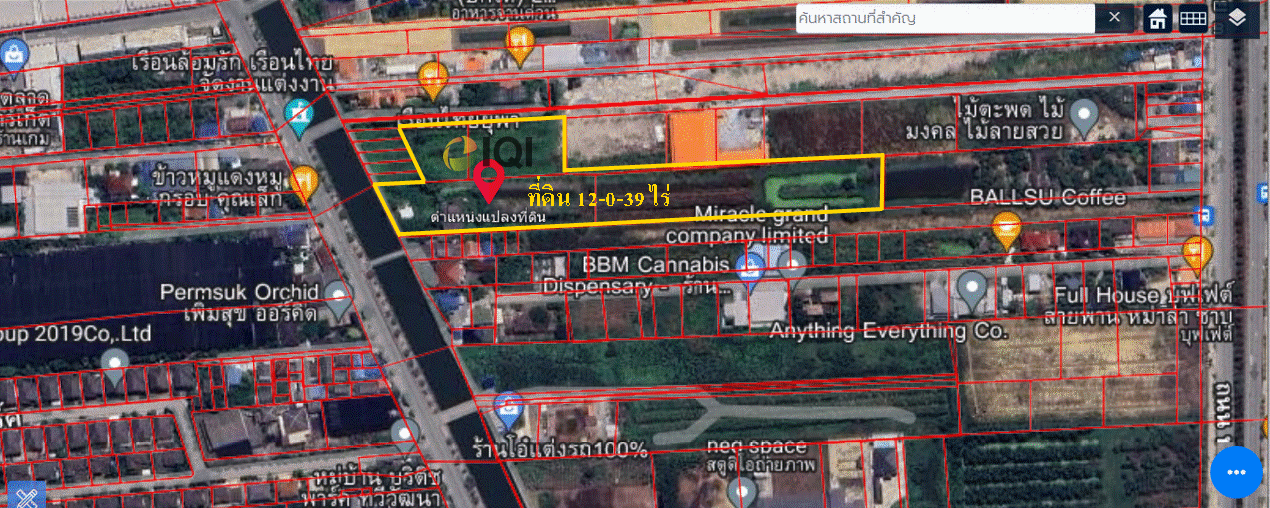The image size is (1270, 508).
Task: Tap the home icon
Action: pyautogui.click(x=1158, y=19)
